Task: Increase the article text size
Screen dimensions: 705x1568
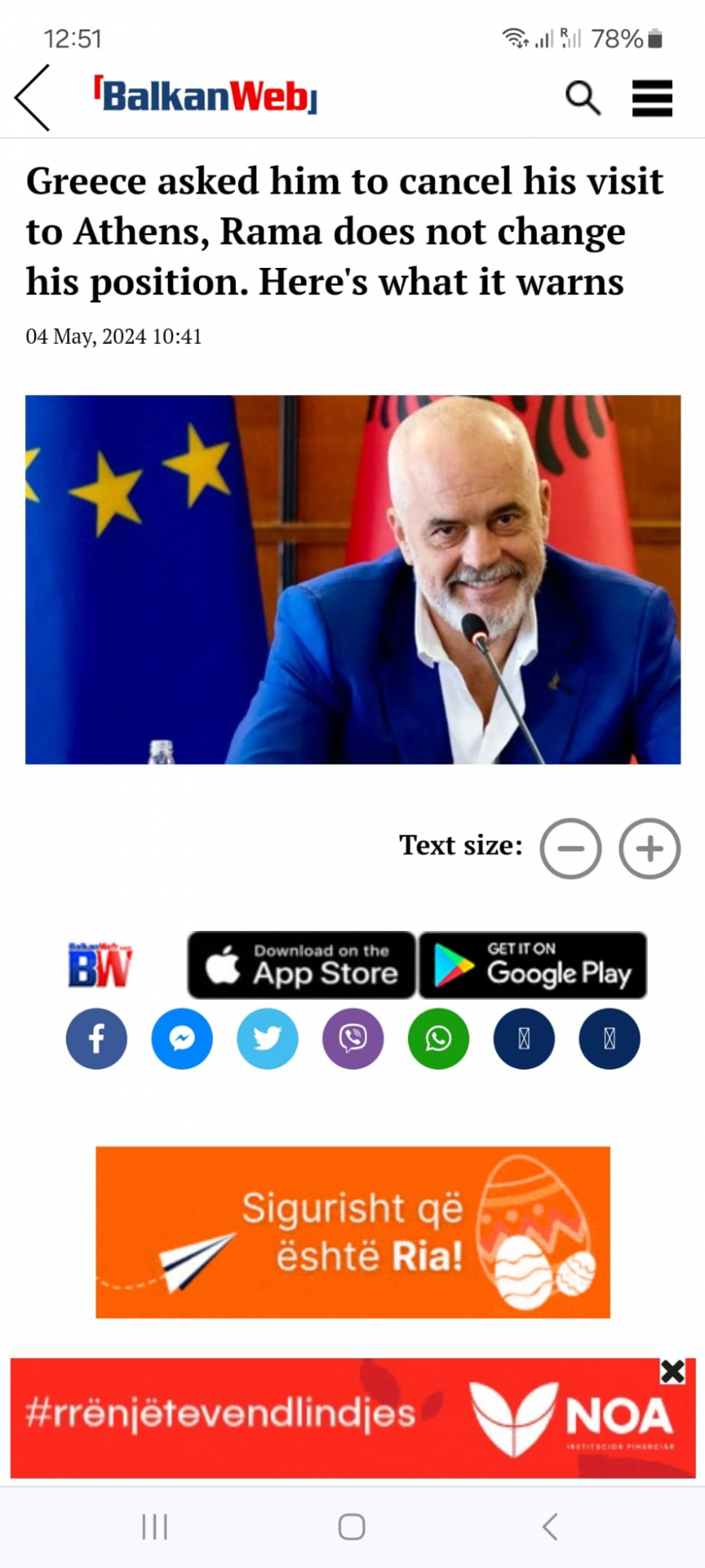Action: (649, 849)
